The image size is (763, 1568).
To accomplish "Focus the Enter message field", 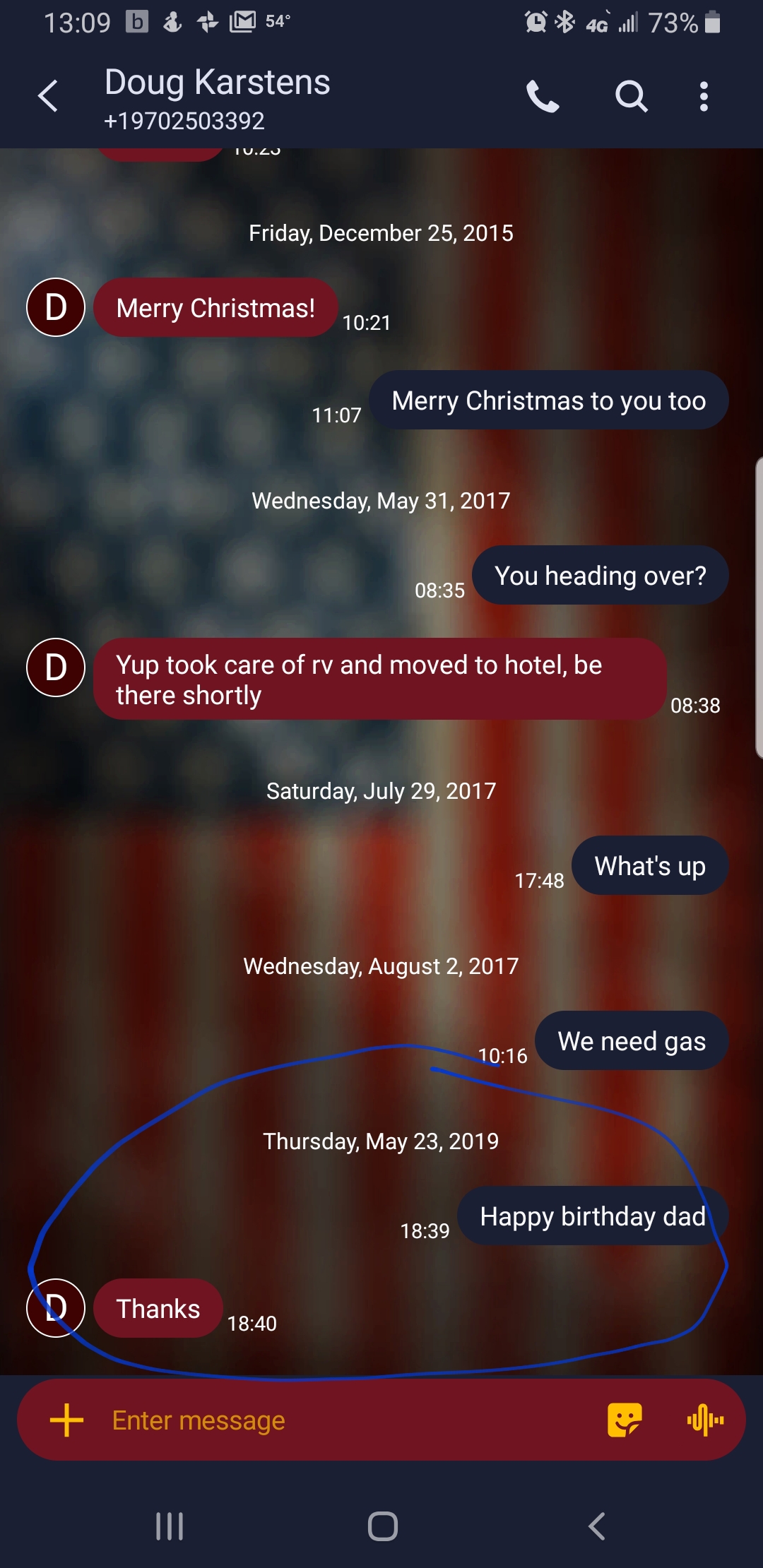I will point(339,1420).
